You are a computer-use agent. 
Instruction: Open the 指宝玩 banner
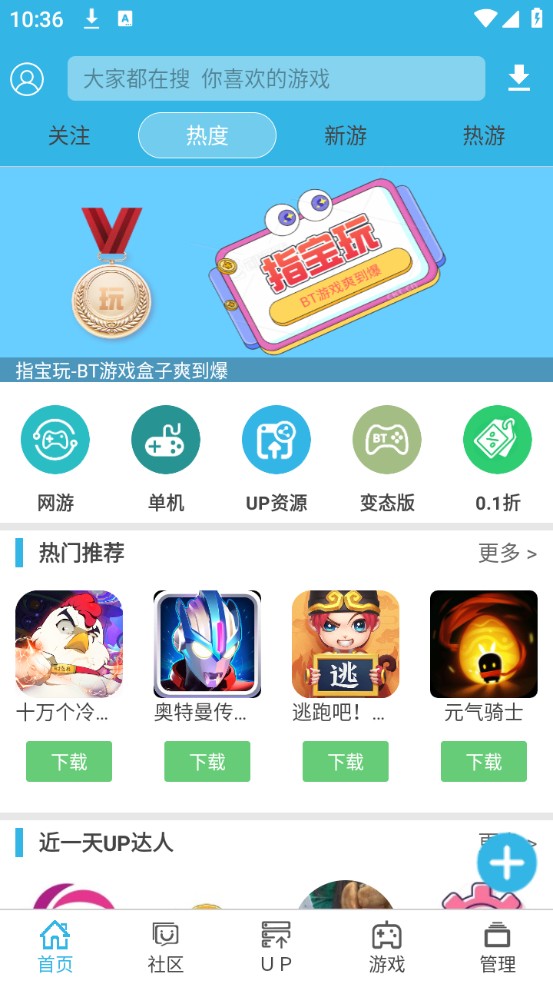[276, 274]
